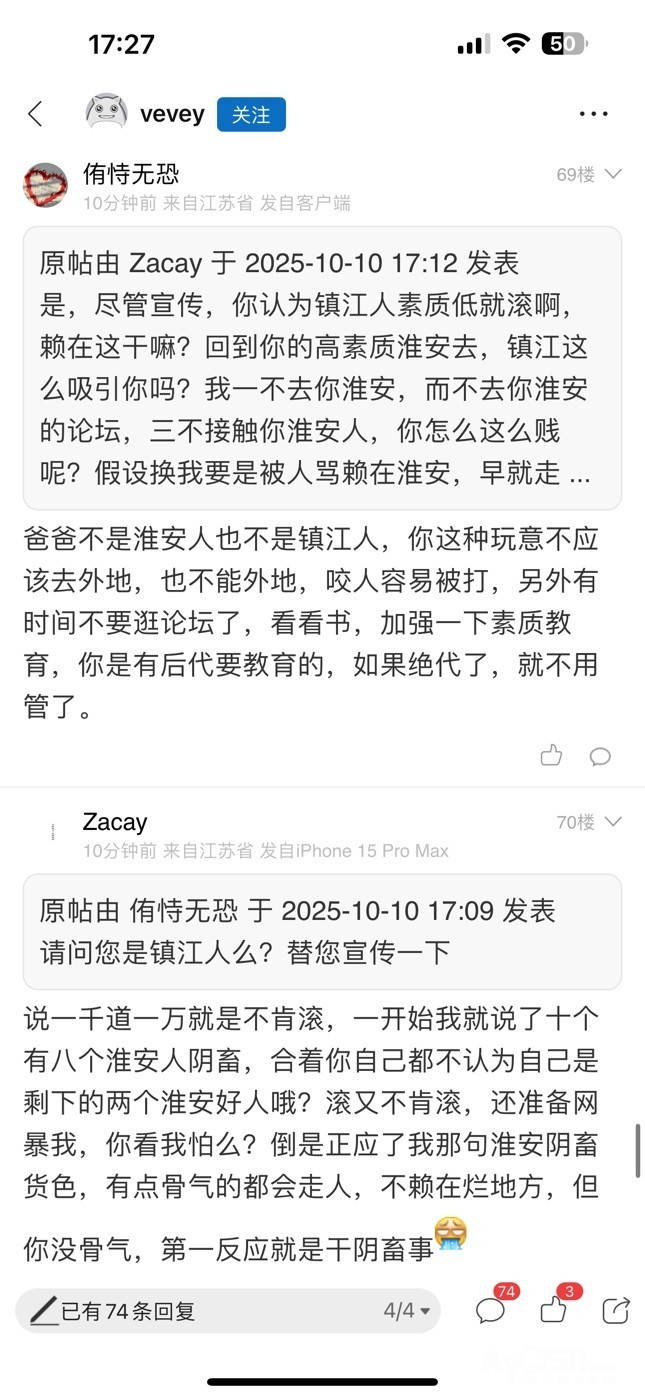
Task: Like the thread with thumbs-up showing 3
Action: point(553,1310)
